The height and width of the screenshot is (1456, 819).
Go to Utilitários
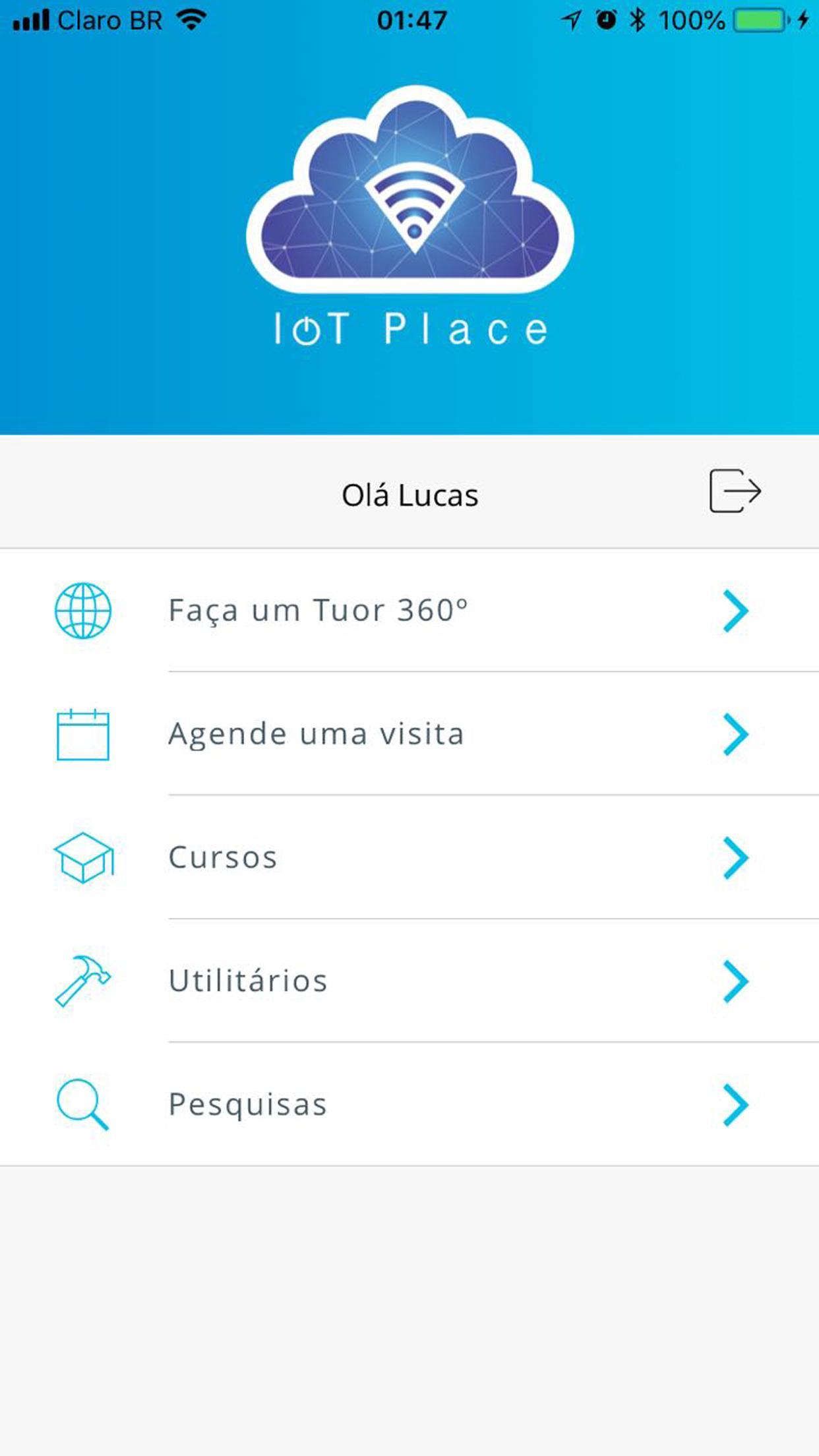[409, 981]
